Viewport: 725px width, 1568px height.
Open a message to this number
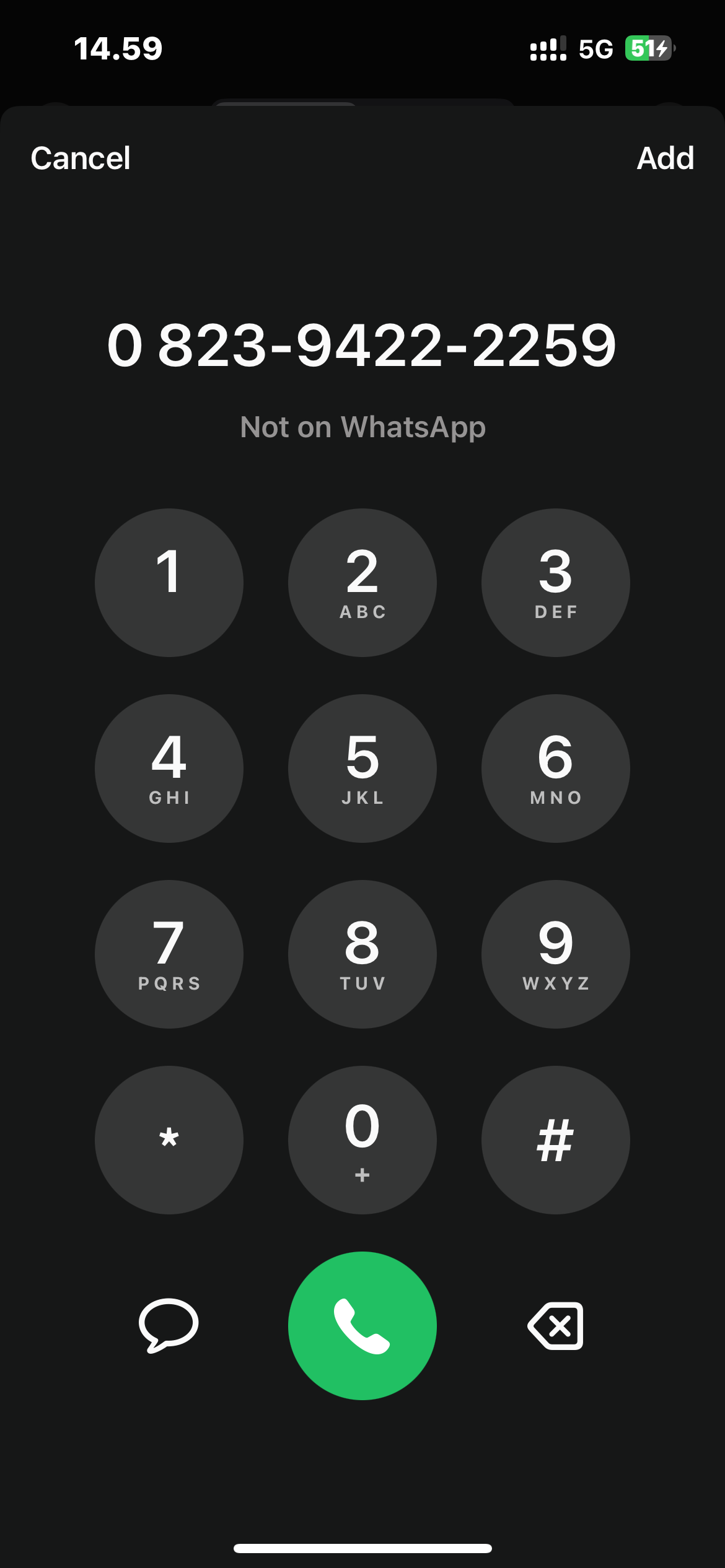pos(169,1325)
